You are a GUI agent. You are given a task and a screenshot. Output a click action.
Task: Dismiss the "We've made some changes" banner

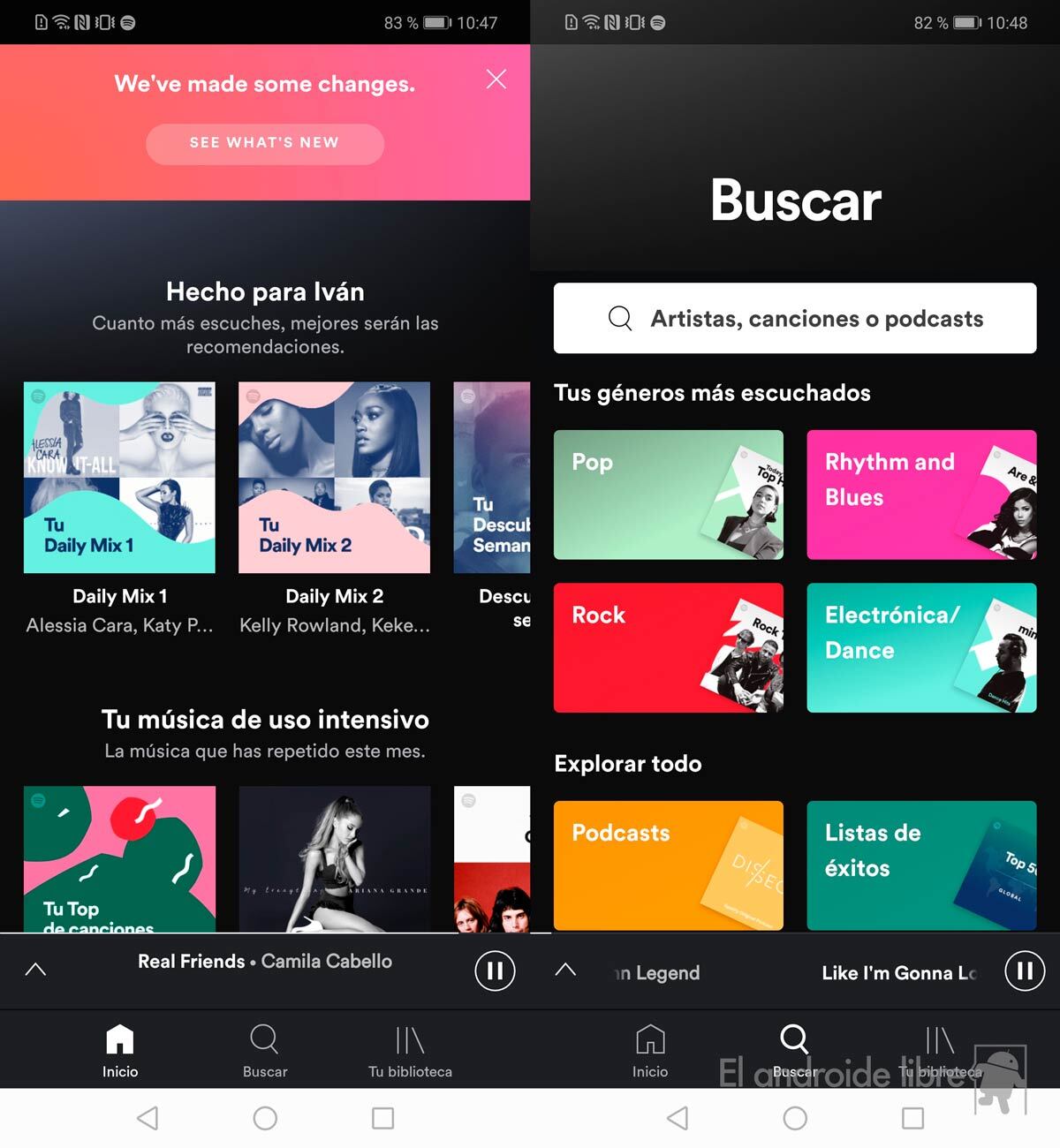(x=496, y=79)
